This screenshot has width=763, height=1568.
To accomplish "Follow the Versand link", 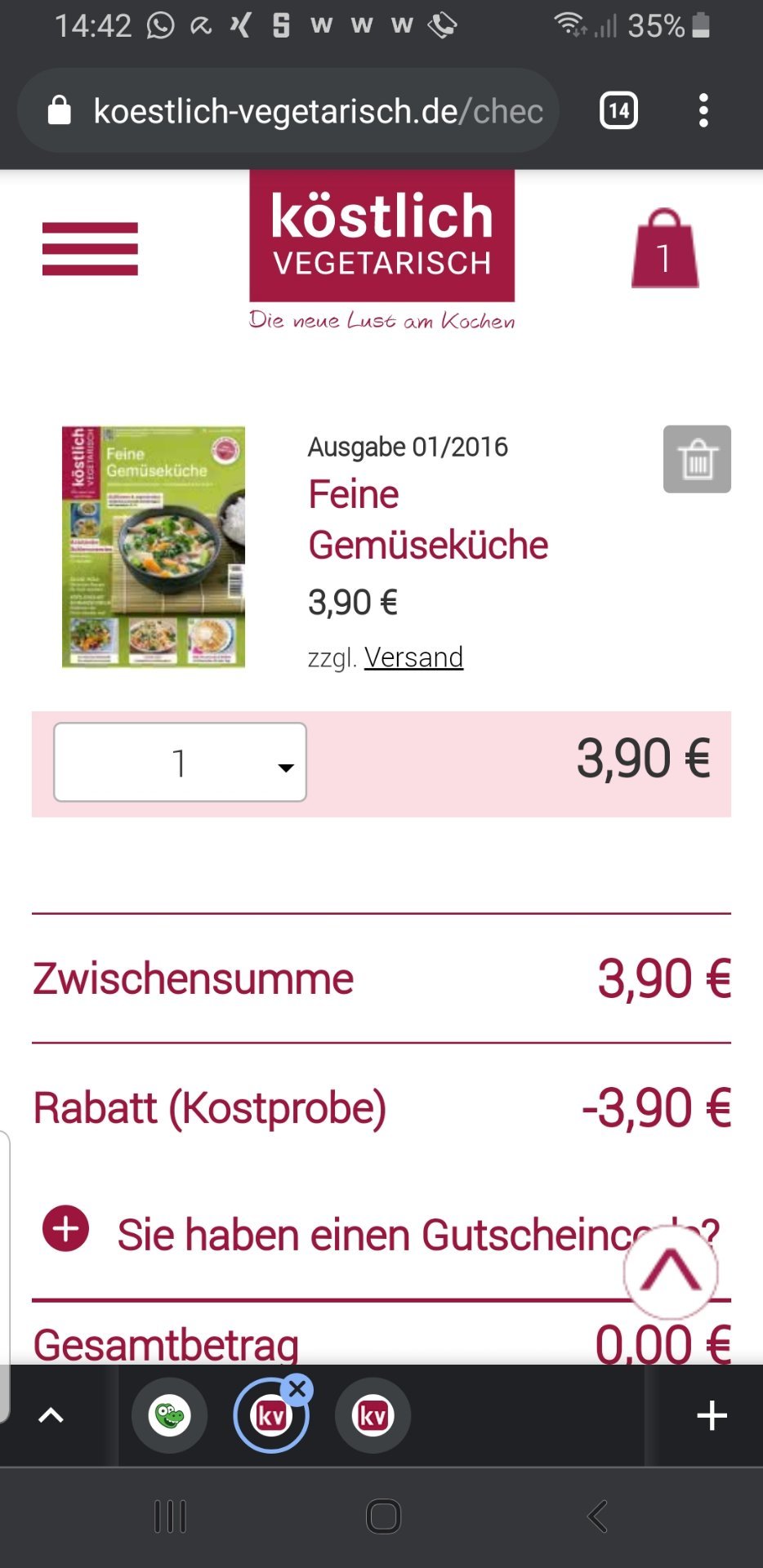I will click(x=413, y=657).
